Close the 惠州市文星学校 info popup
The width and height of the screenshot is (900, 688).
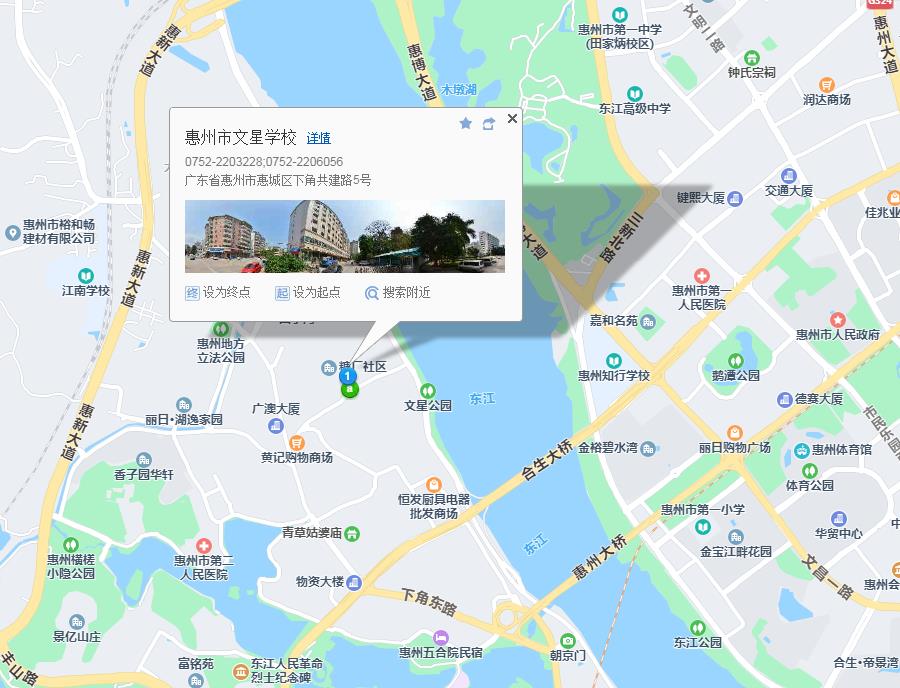click(512, 118)
